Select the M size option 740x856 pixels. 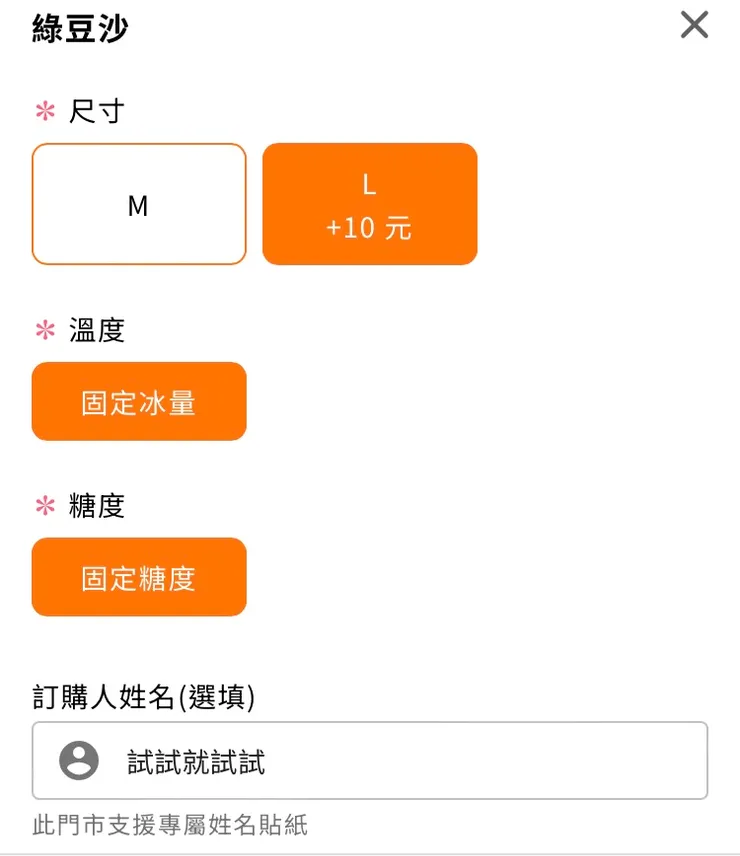click(138, 203)
